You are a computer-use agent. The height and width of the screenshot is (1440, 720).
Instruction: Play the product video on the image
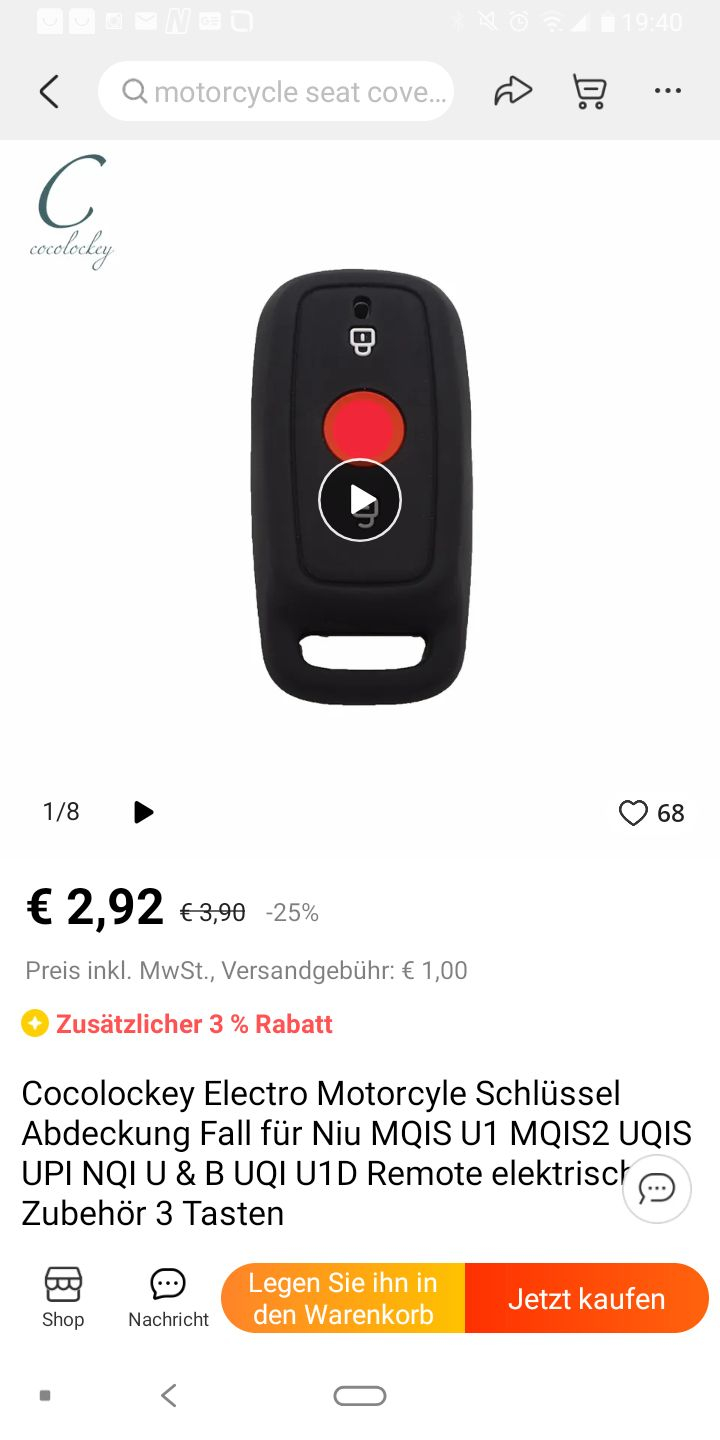(x=360, y=500)
